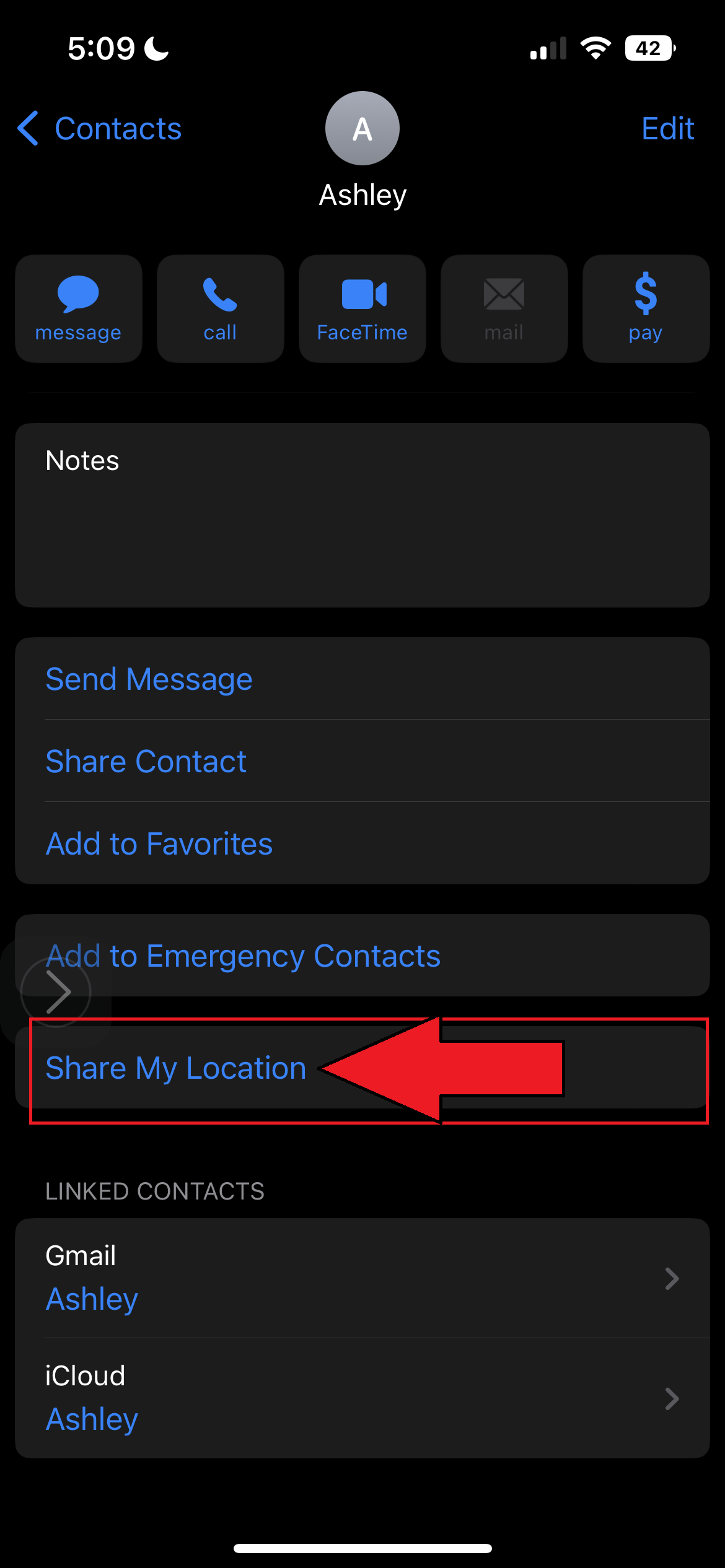Tap Ashley's contact photo avatar
Viewport: 725px width, 1568px height.
click(x=362, y=128)
